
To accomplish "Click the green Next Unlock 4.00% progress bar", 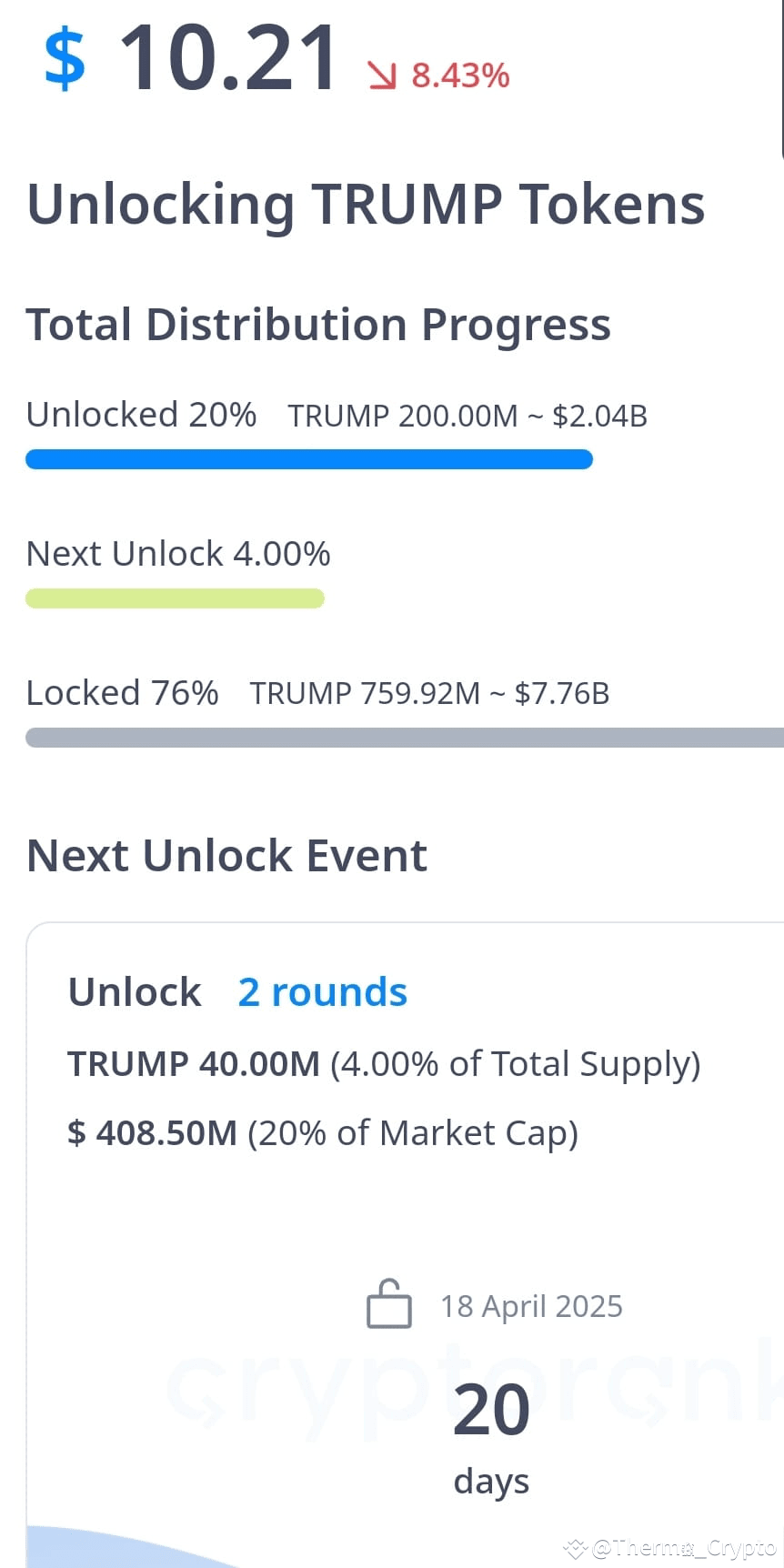I will 176,598.
